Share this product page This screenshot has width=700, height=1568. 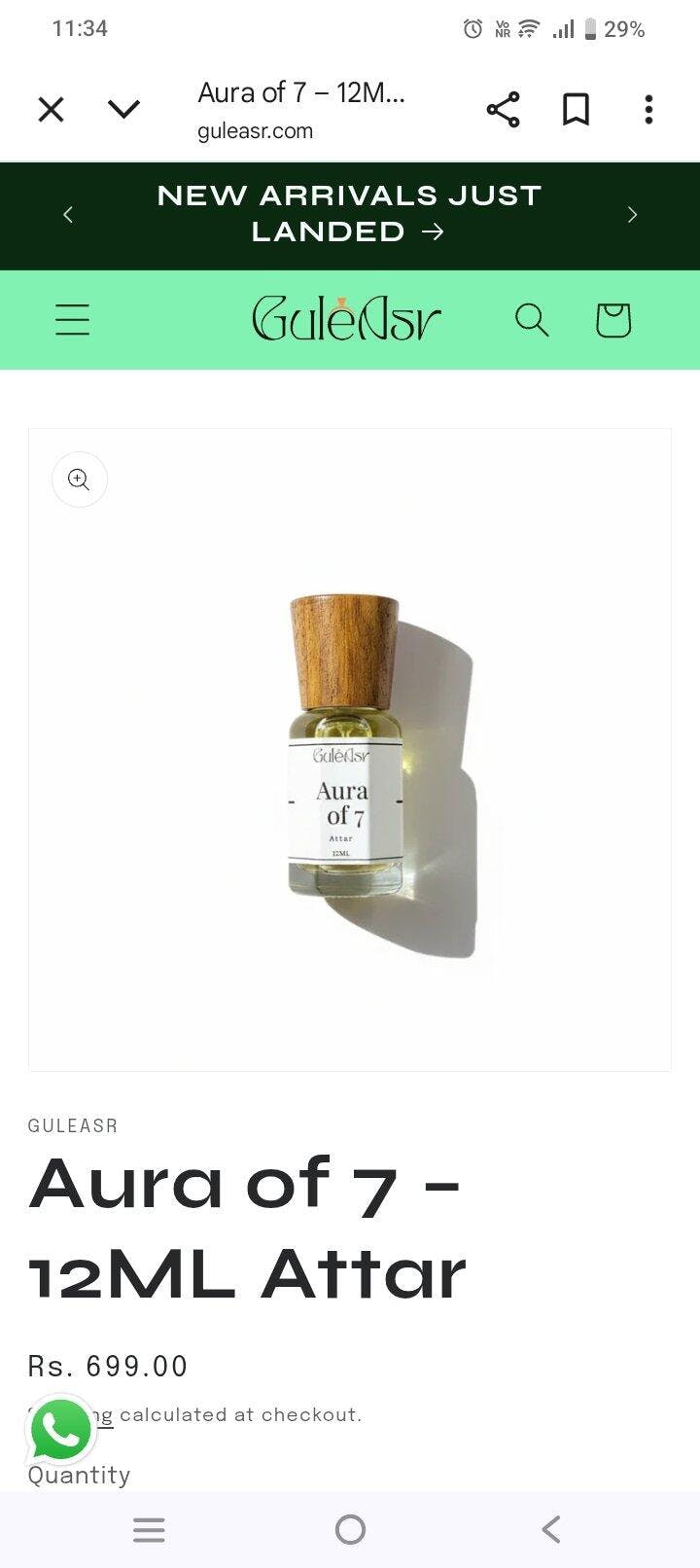503,109
